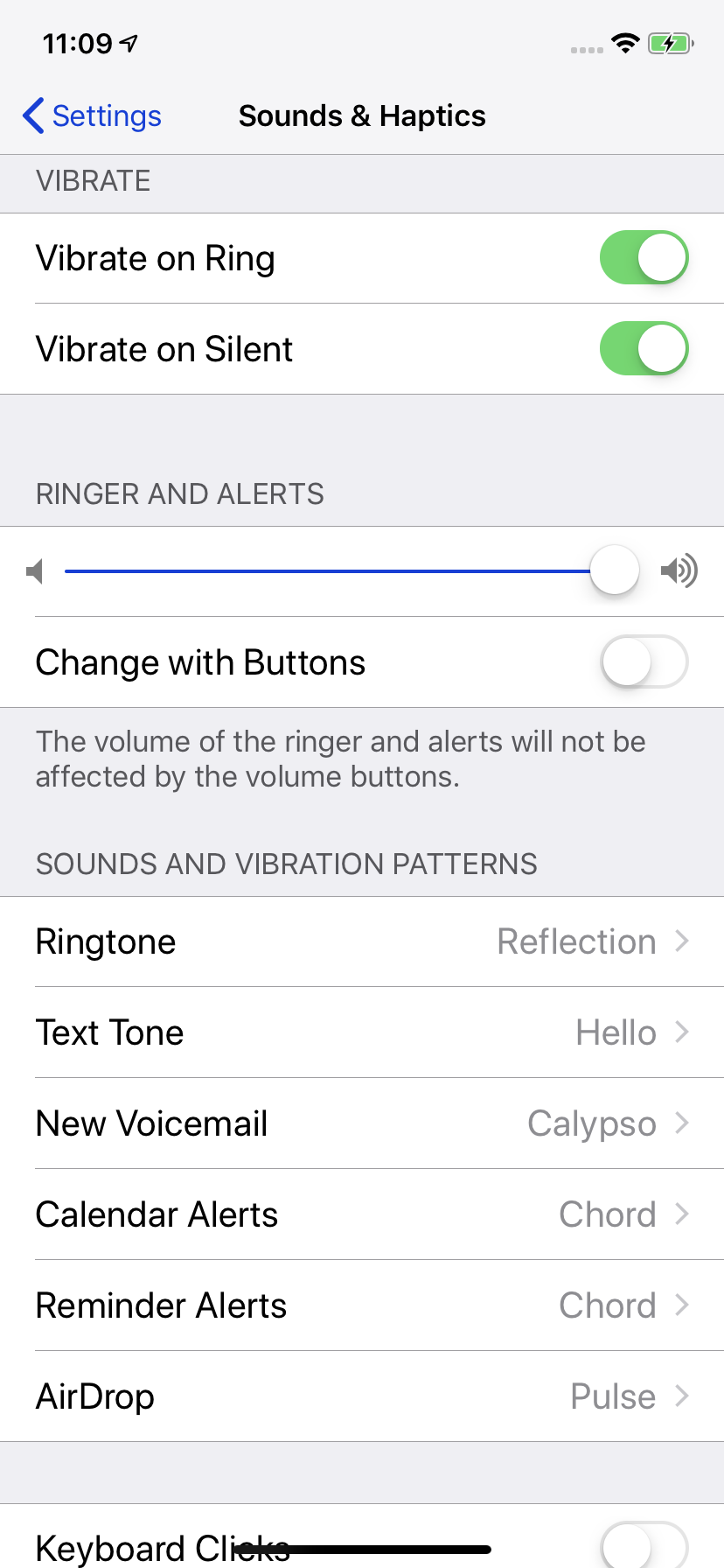This screenshot has height=1568, width=724.
Task: Enable Change with Buttons
Action: 644,662
